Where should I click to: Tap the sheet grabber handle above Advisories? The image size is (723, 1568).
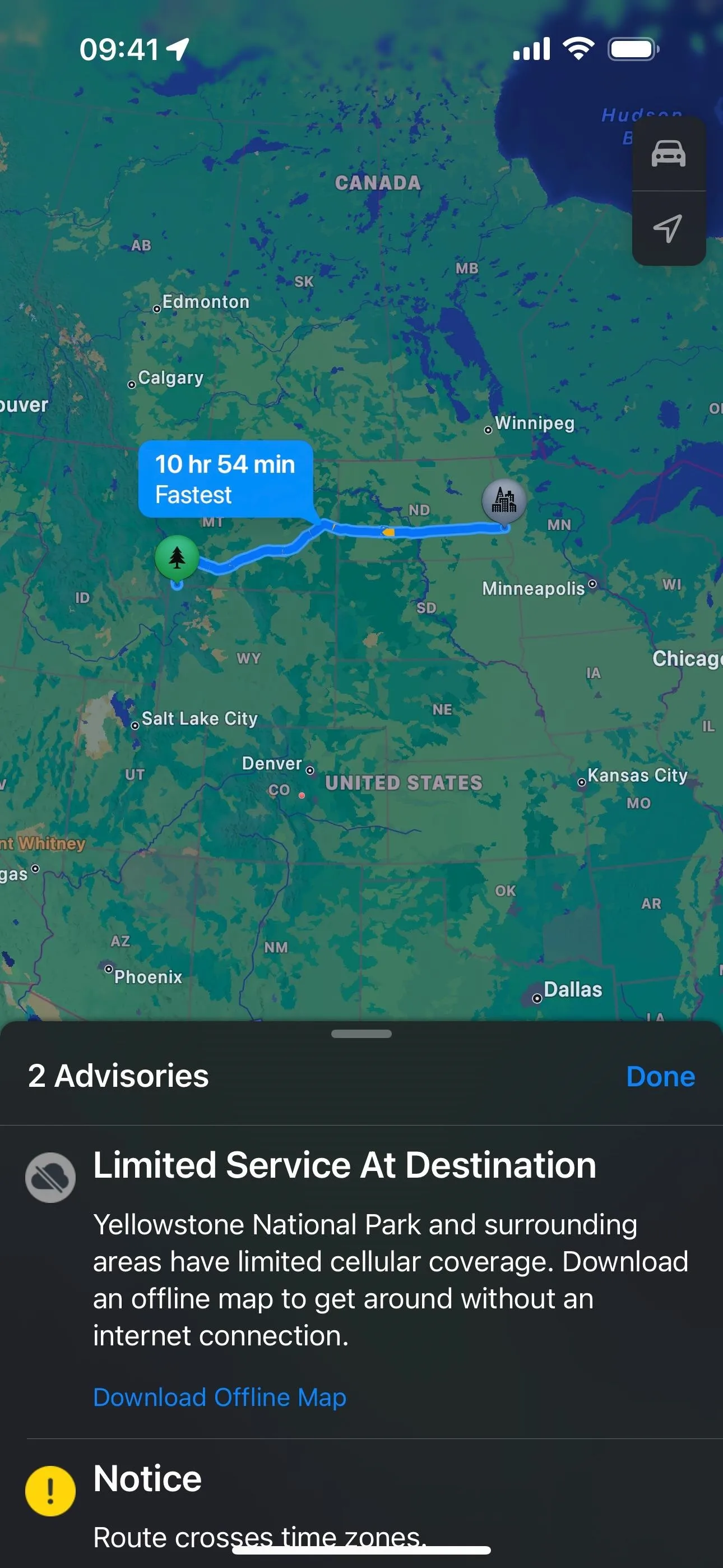pyautogui.click(x=361, y=1034)
